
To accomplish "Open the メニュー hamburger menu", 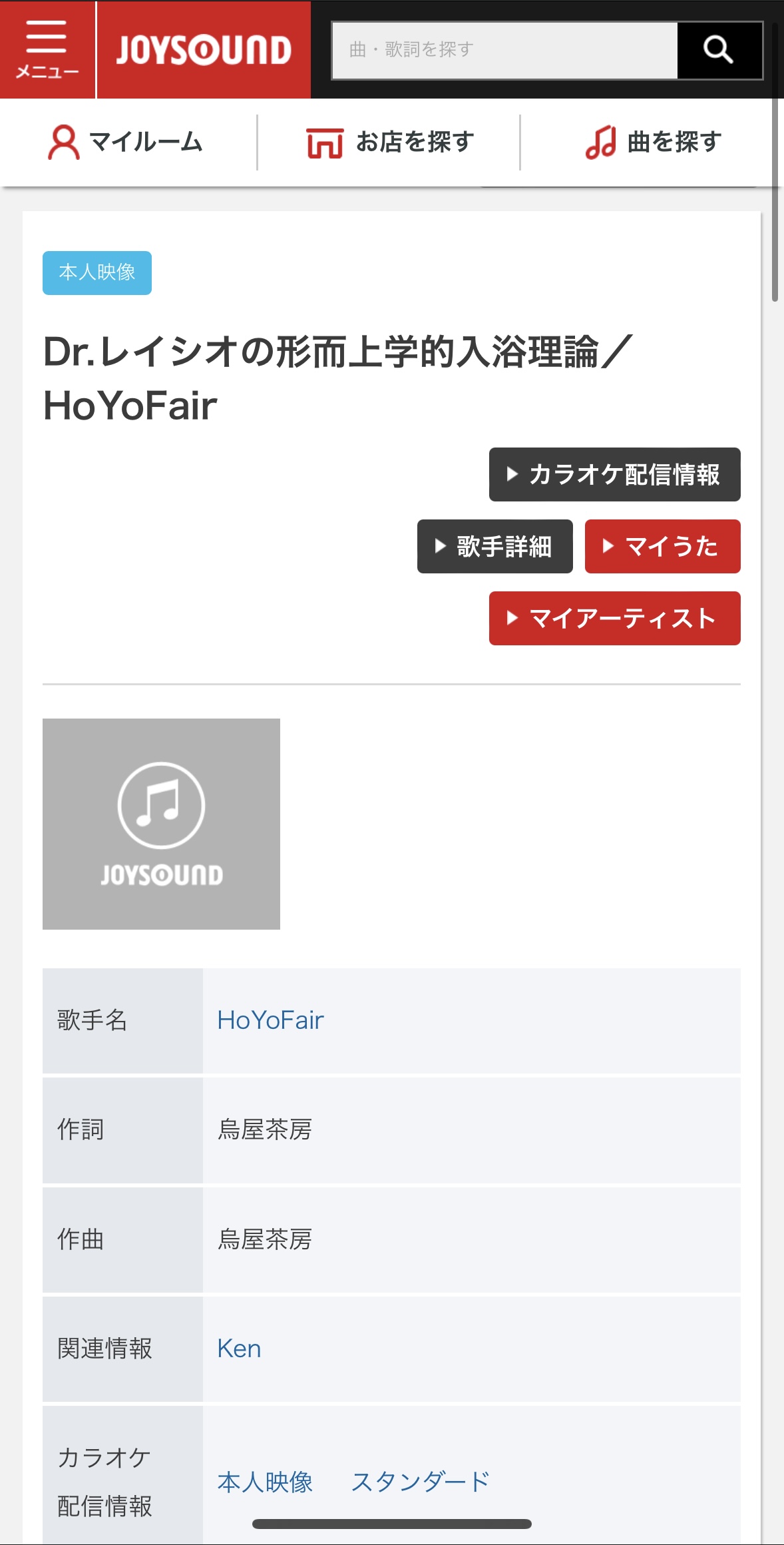I will (x=47, y=50).
